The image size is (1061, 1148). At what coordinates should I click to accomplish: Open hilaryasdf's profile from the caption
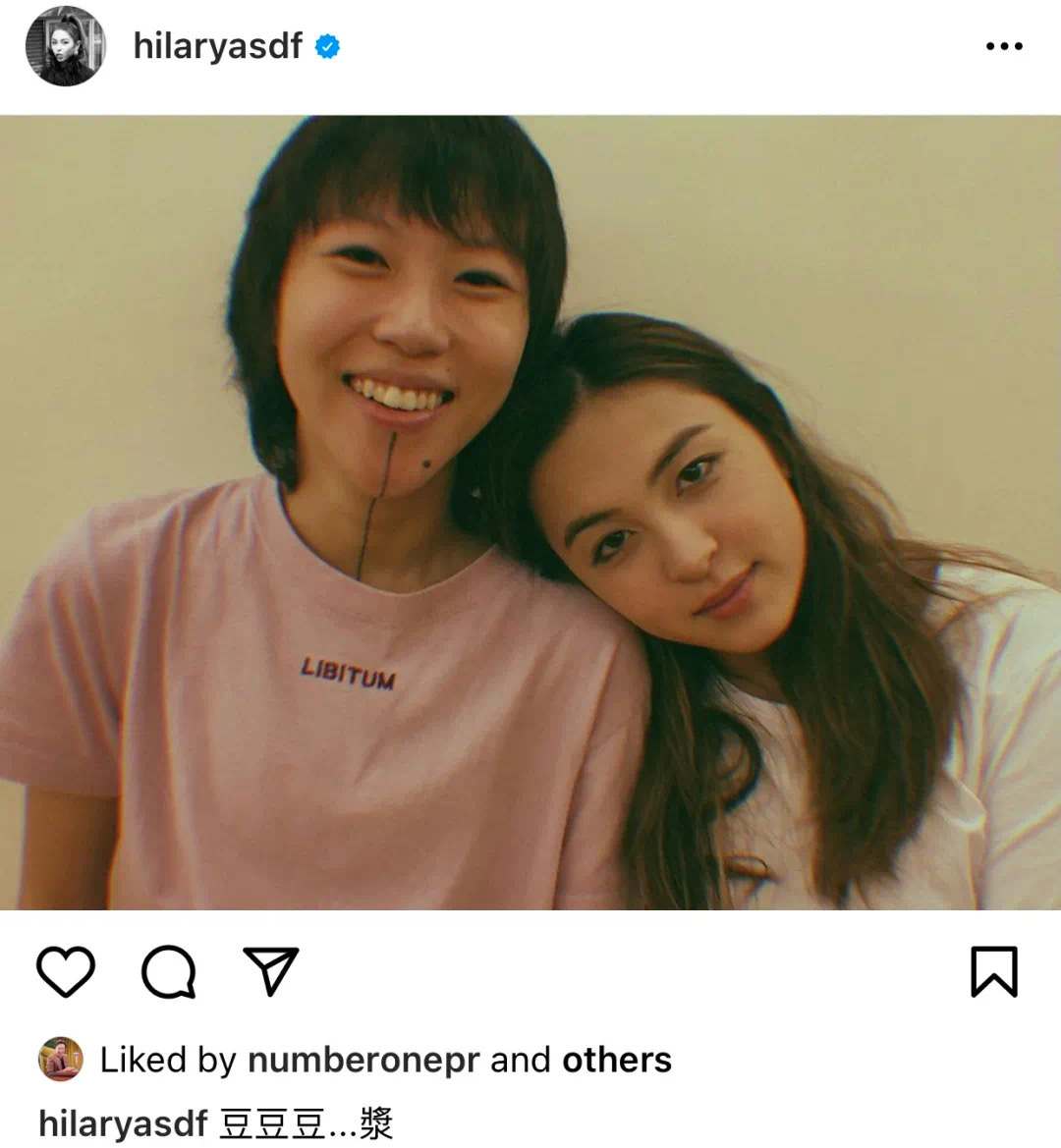pyautogui.click(x=123, y=1123)
